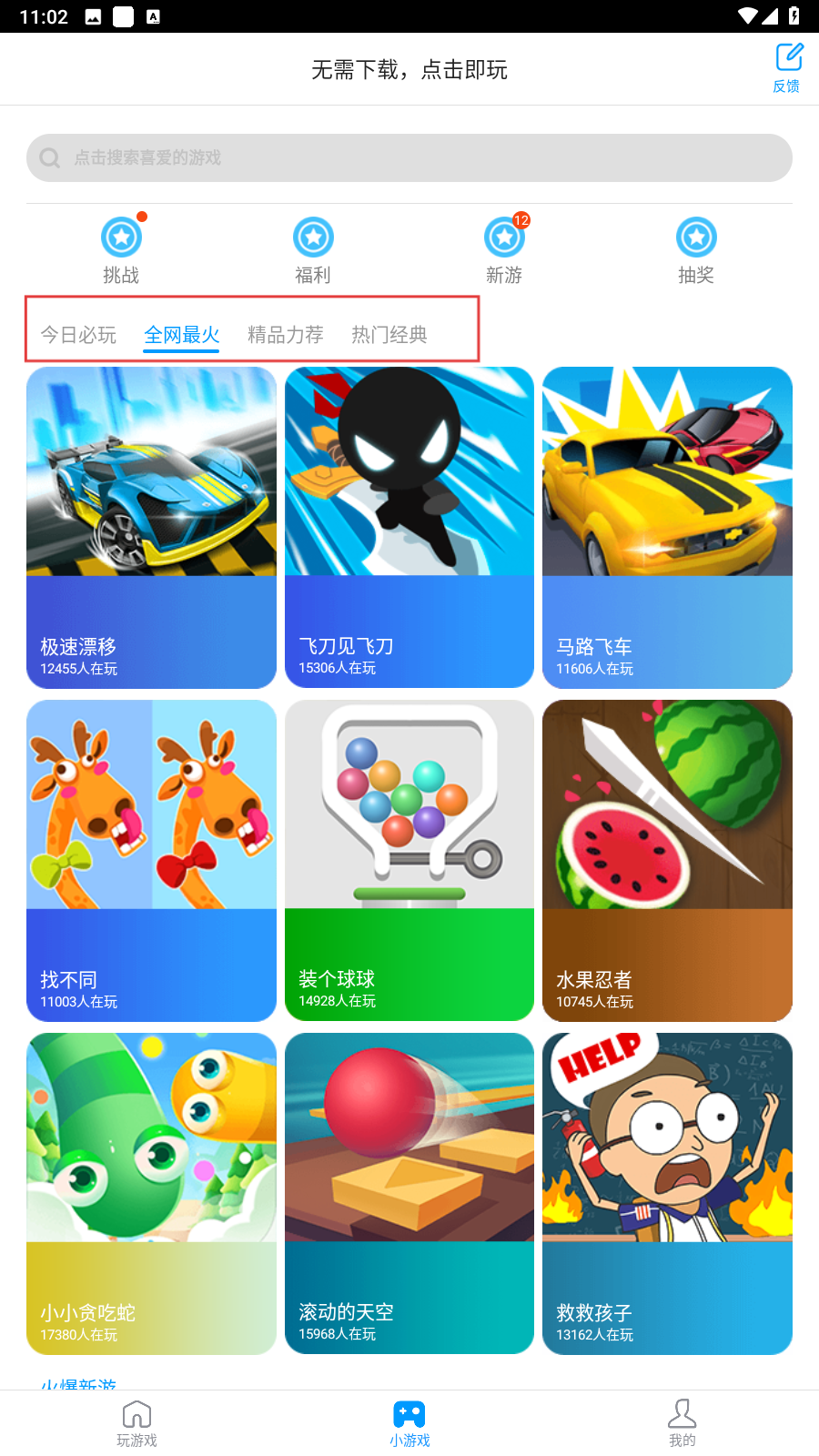Open the 装个球球 game card

pos(409,860)
